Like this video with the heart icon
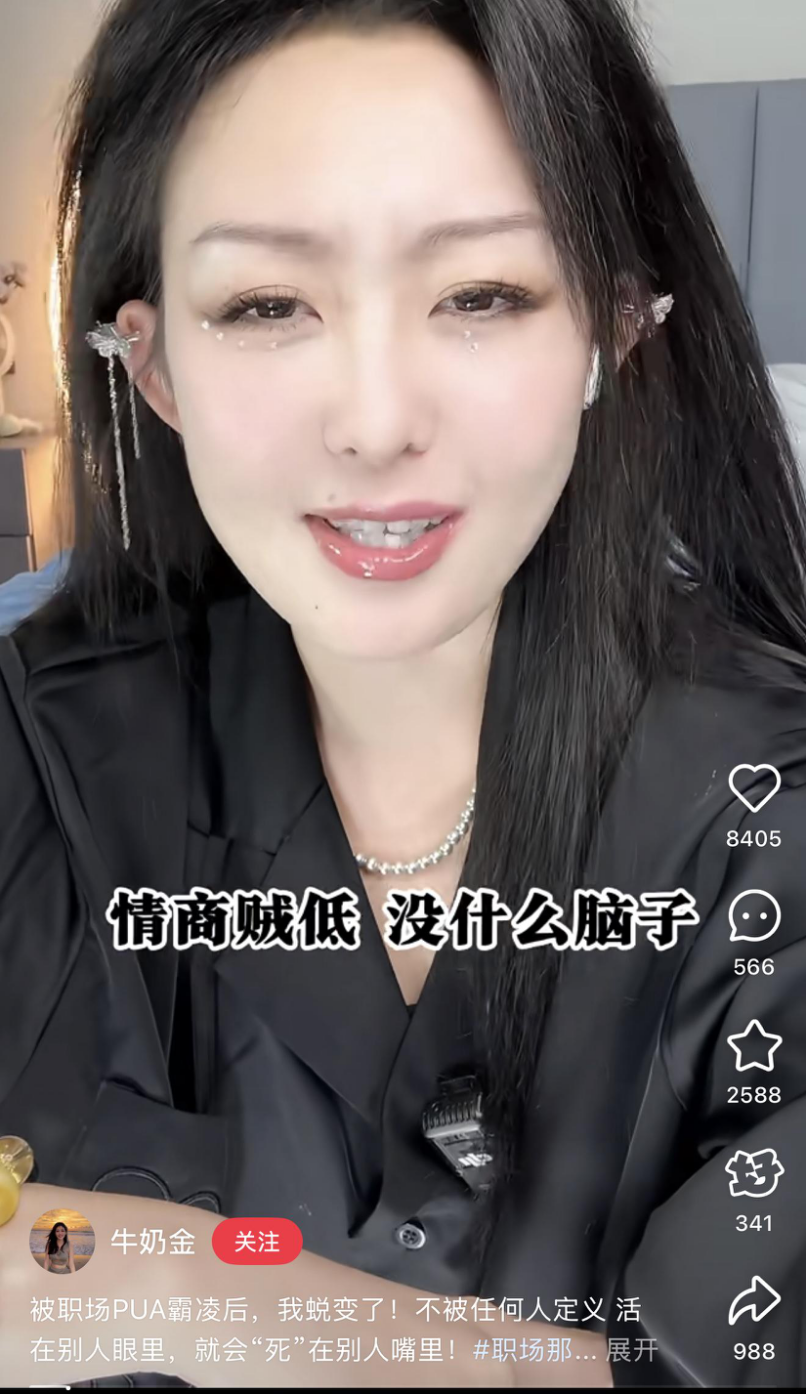The height and width of the screenshot is (1394, 806). click(x=754, y=788)
